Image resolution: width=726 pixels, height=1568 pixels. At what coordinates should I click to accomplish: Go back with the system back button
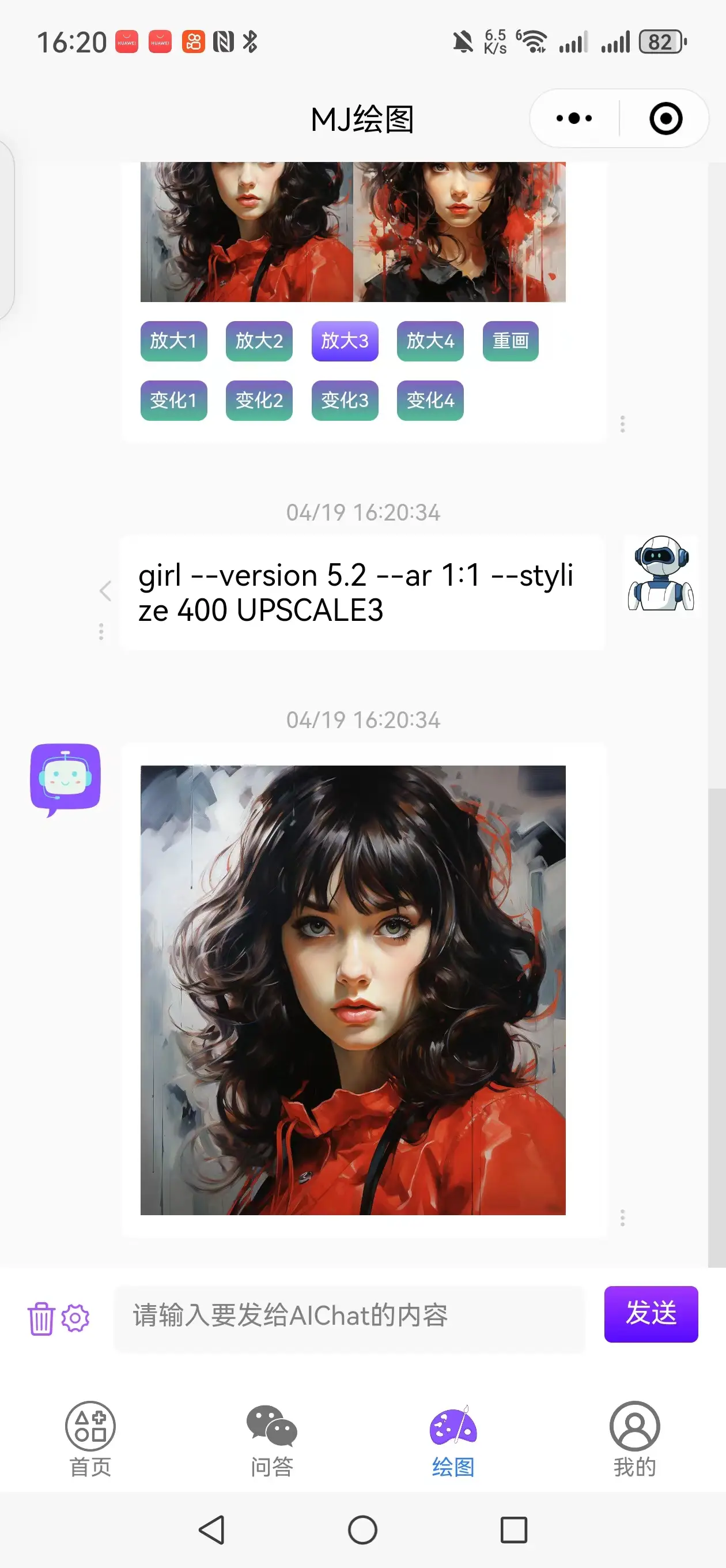click(212, 1529)
